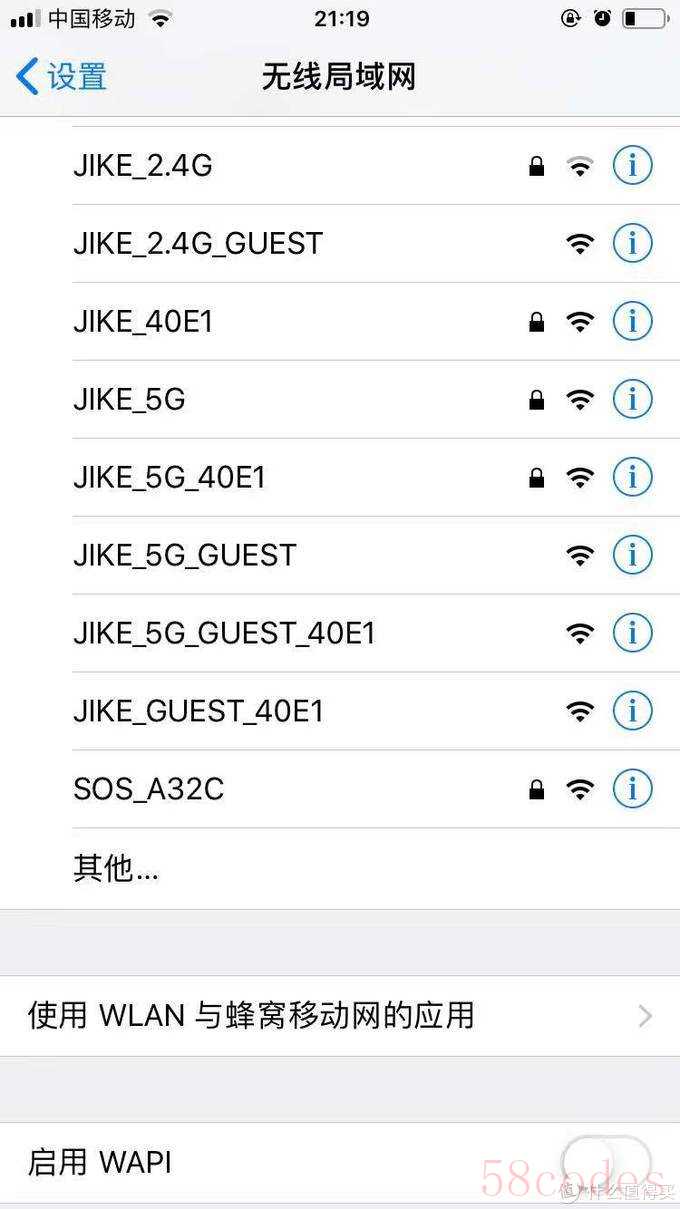Image resolution: width=680 pixels, height=1209 pixels.
Task: Join JIKE_5G_GUEST_40E1 network
Action: (224, 633)
